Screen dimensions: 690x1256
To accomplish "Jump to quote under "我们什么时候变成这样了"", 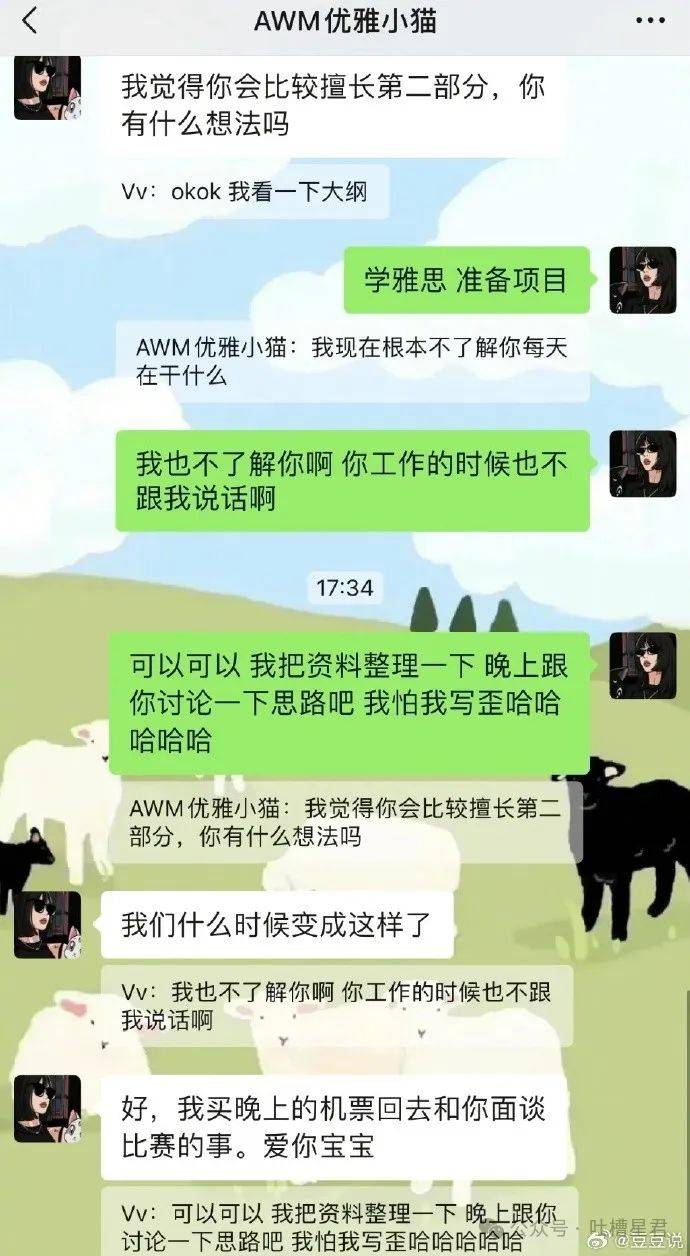I will 337,1005.
